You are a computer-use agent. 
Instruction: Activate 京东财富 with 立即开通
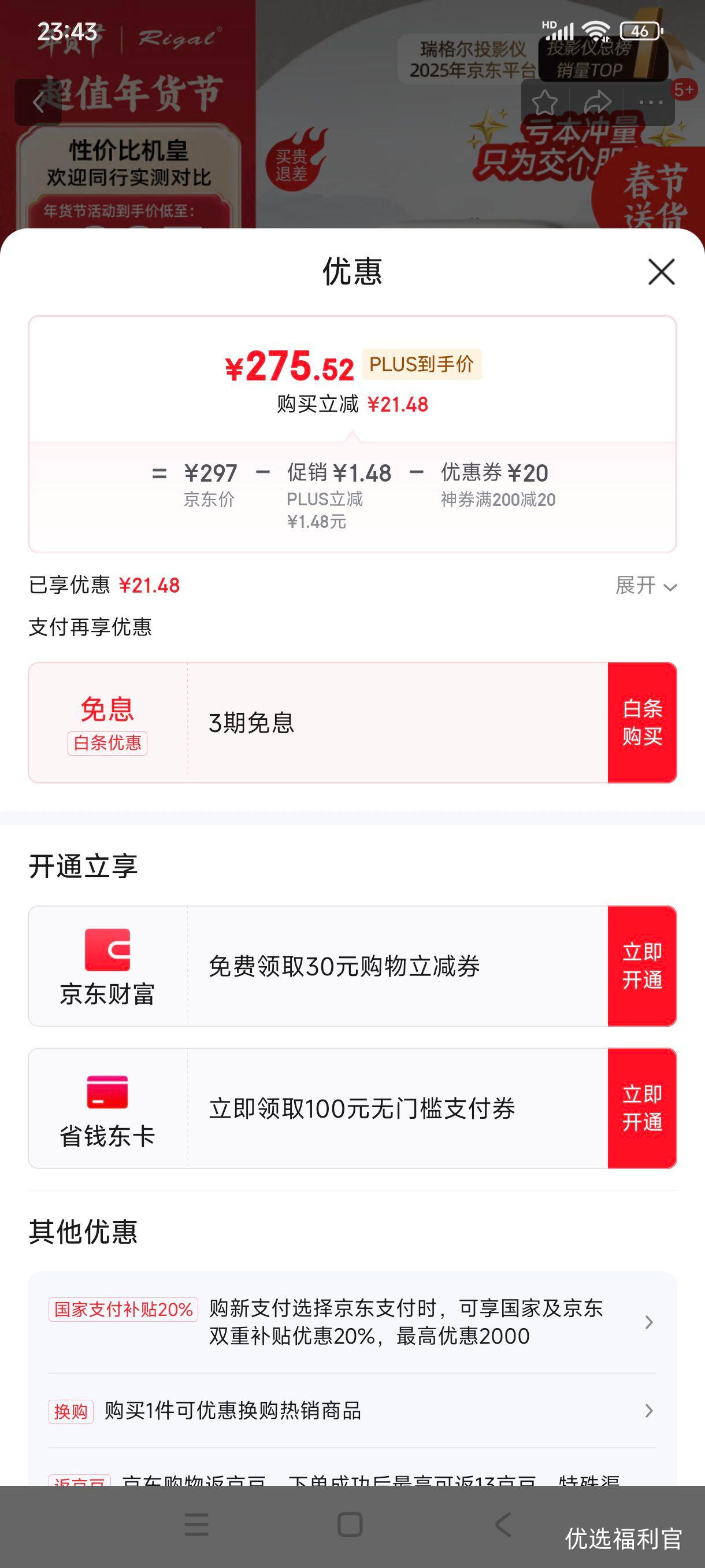642,966
